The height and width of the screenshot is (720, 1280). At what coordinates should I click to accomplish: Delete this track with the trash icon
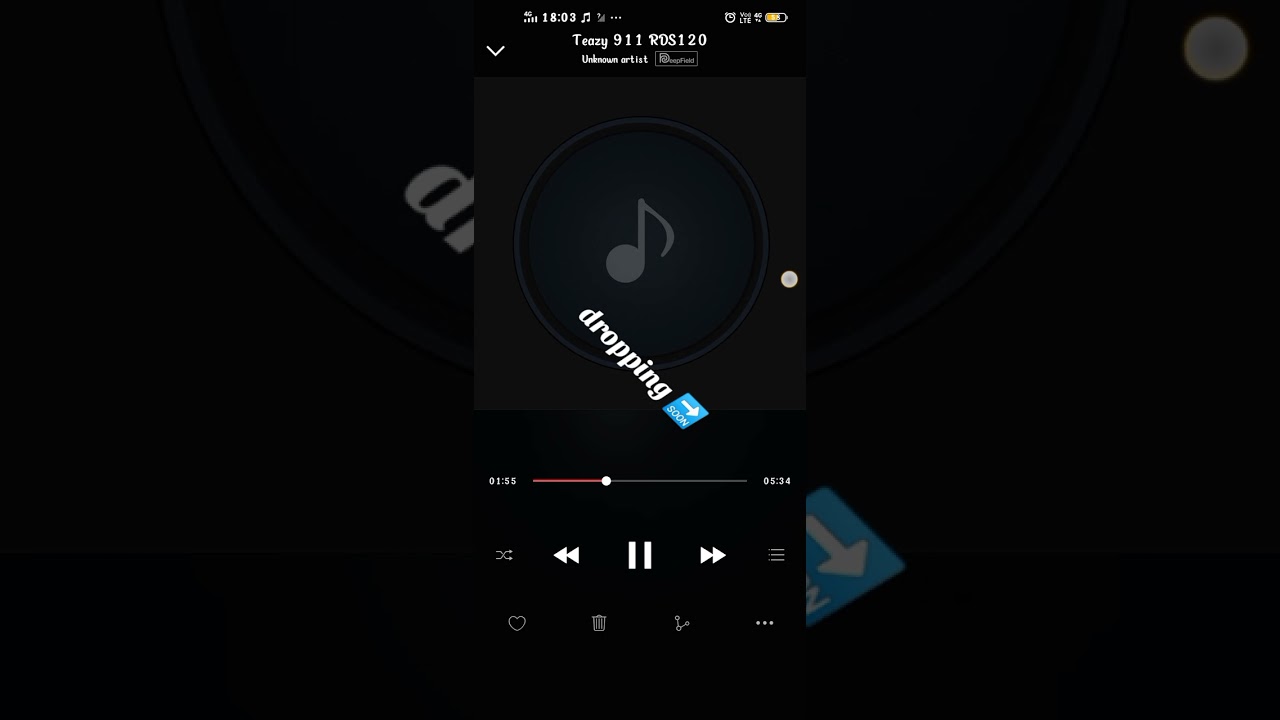(599, 623)
